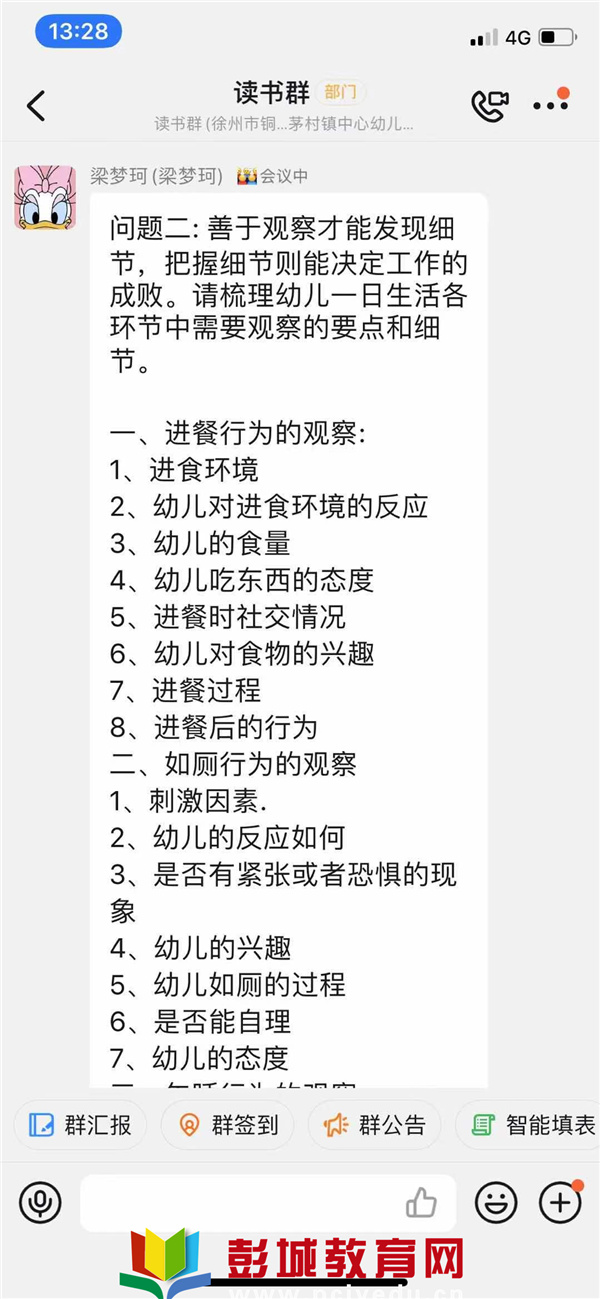This screenshot has width=600, height=1299.
Task: Switch to voice input microphone
Action: (x=40, y=1202)
